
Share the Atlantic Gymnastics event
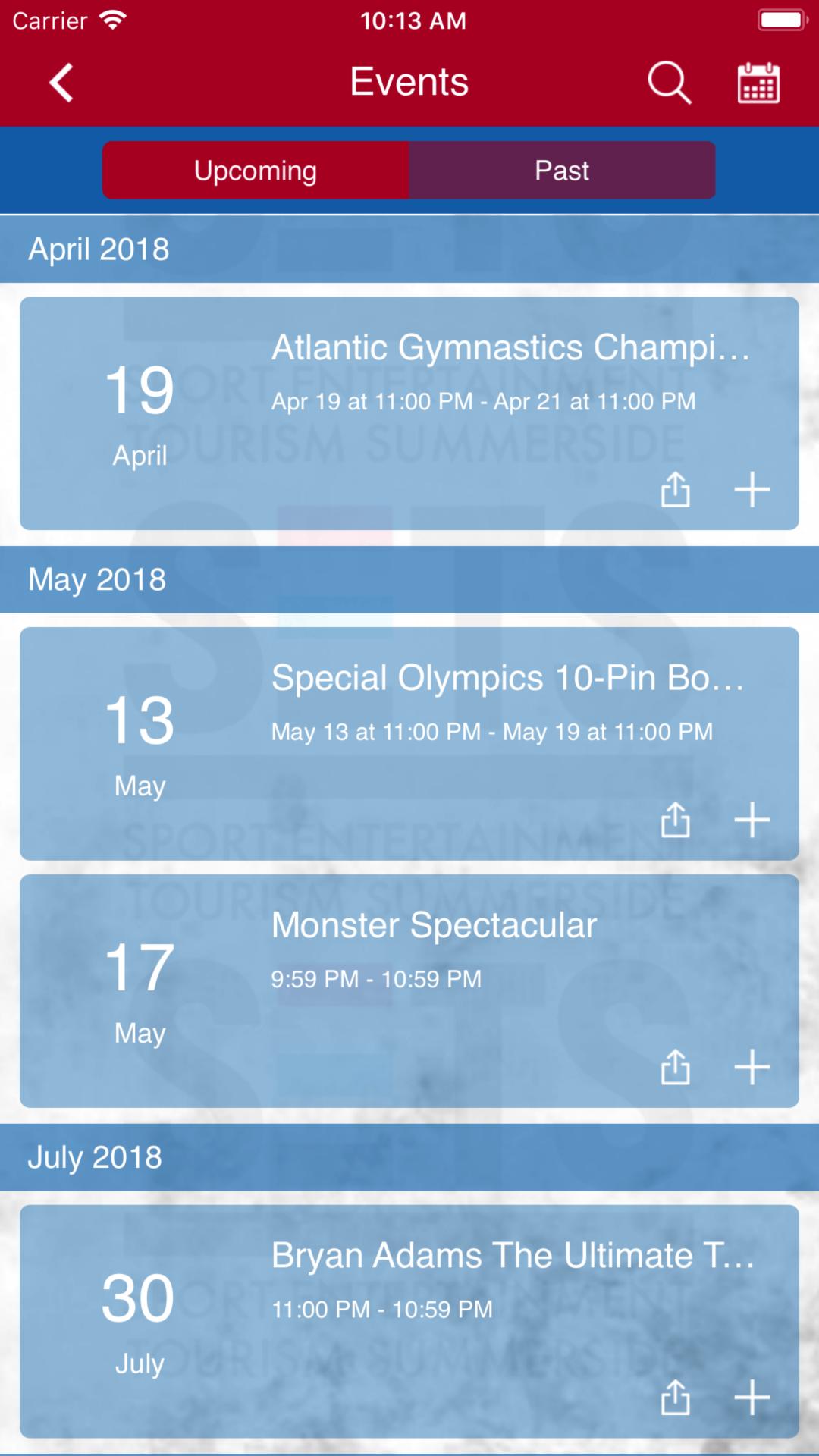[x=675, y=489]
